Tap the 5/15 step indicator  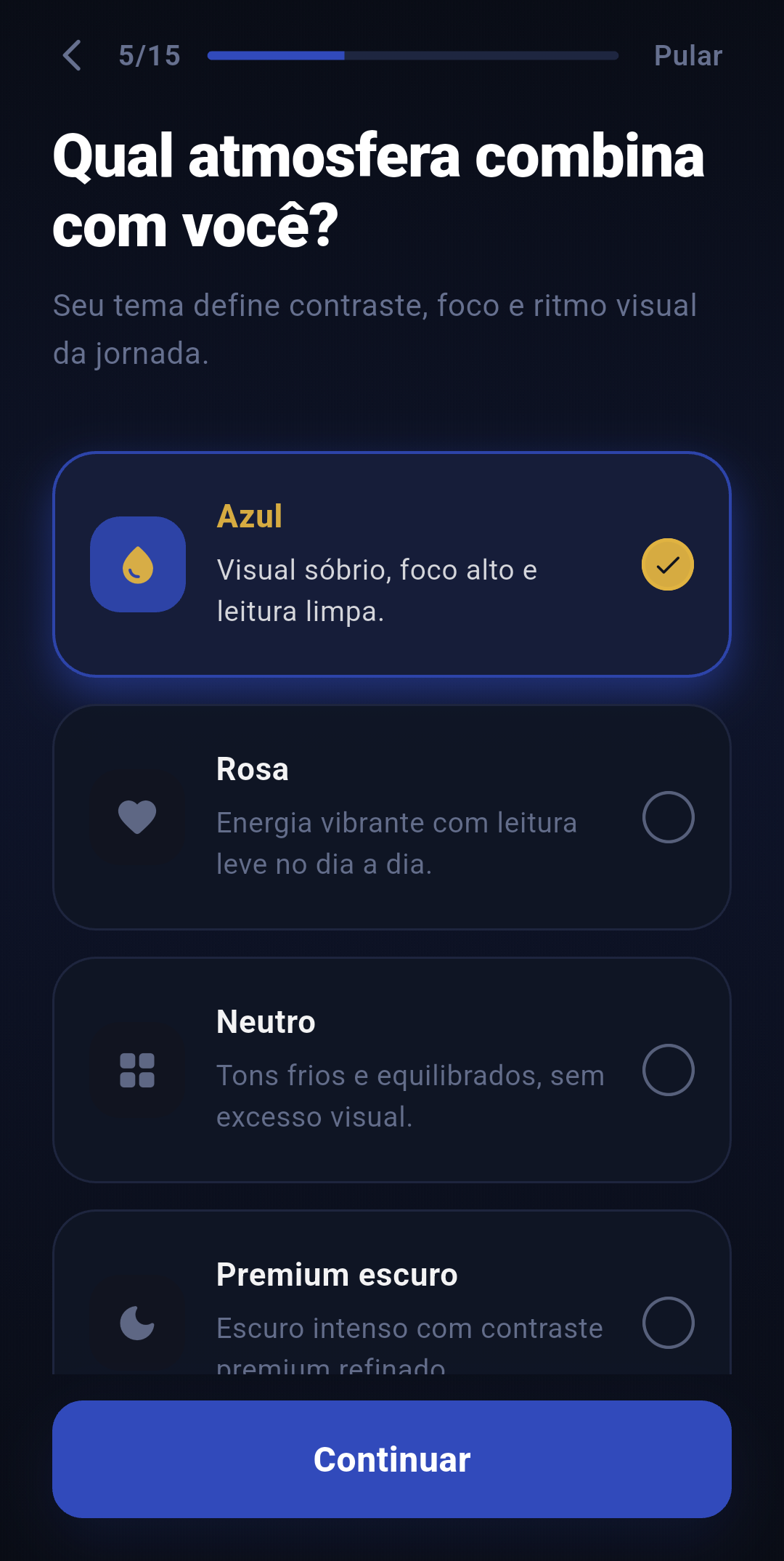149,54
